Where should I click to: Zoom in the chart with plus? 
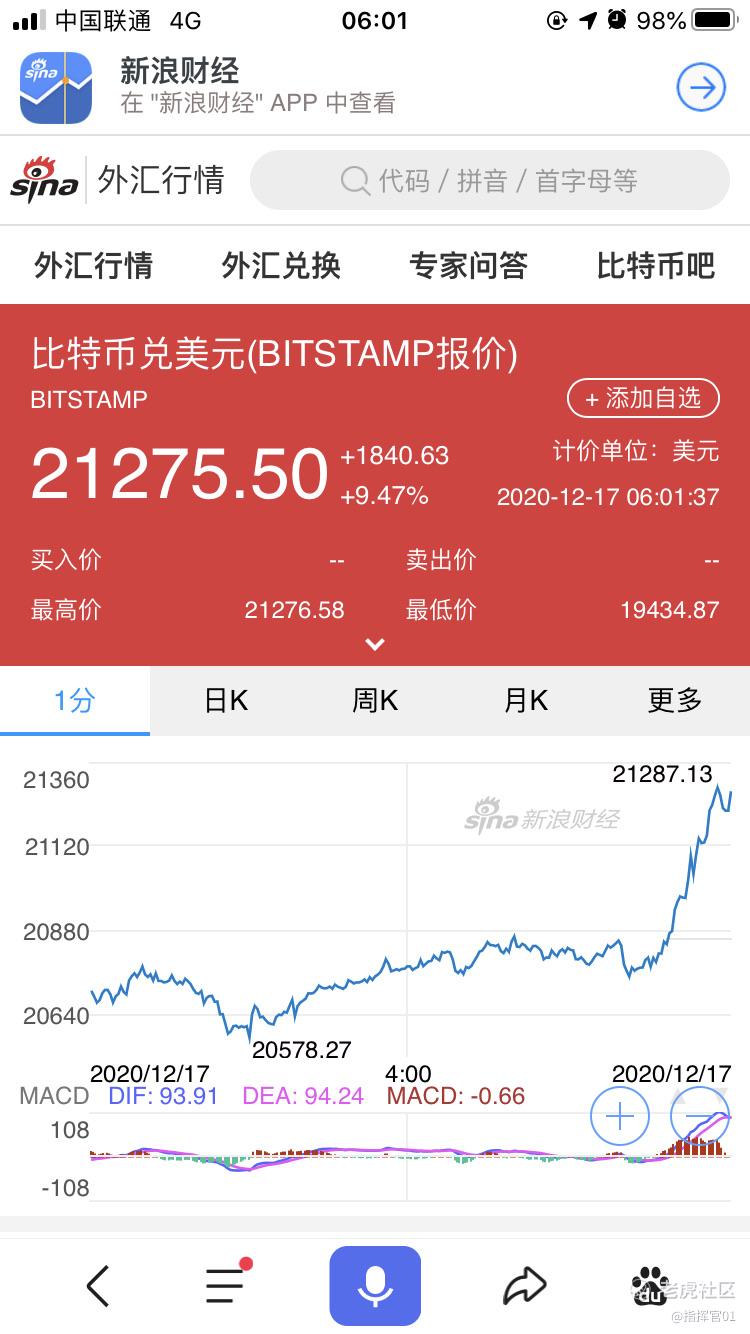pyautogui.click(x=620, y=1117)
